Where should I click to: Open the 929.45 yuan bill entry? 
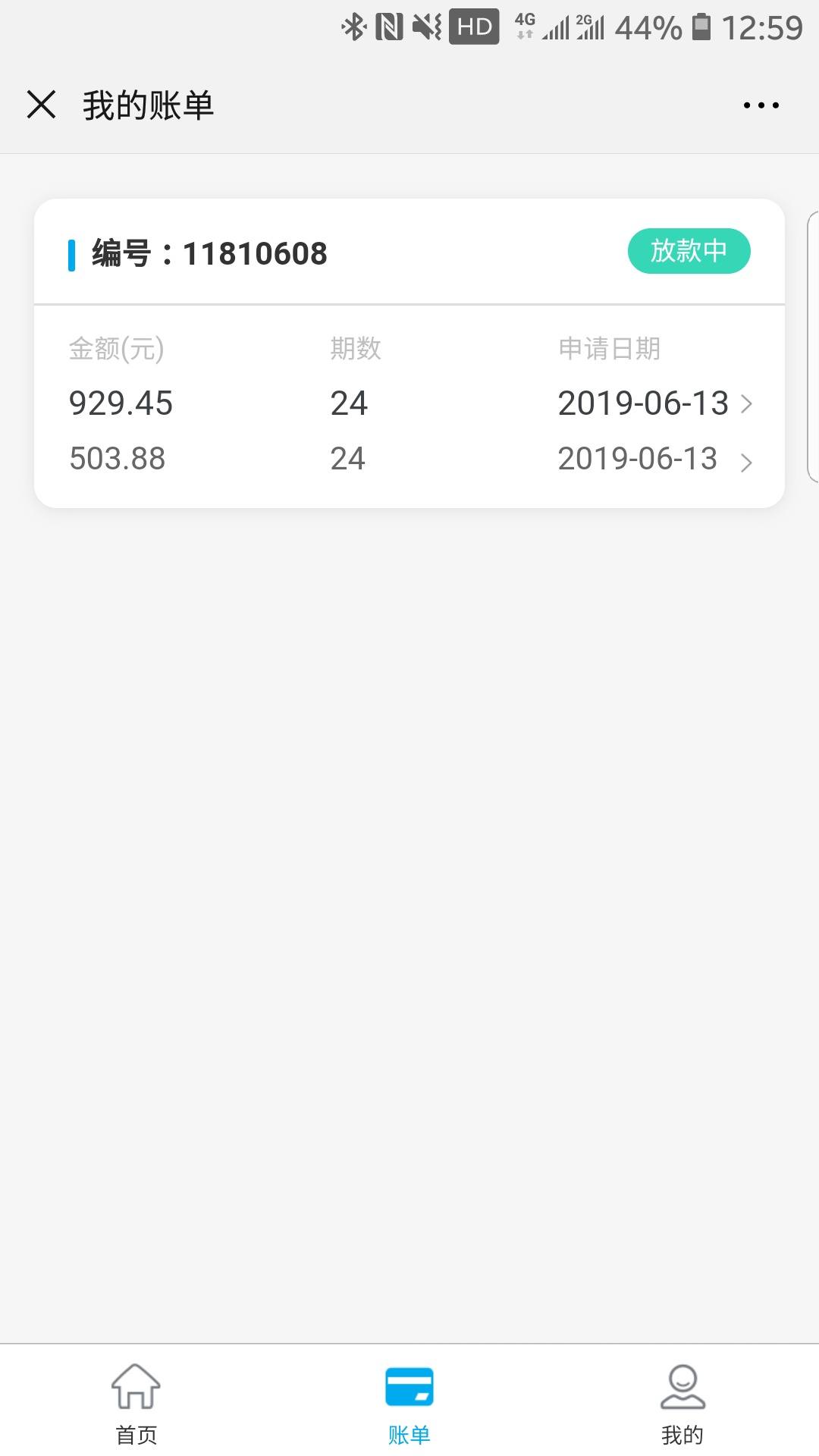coord(409,403)
